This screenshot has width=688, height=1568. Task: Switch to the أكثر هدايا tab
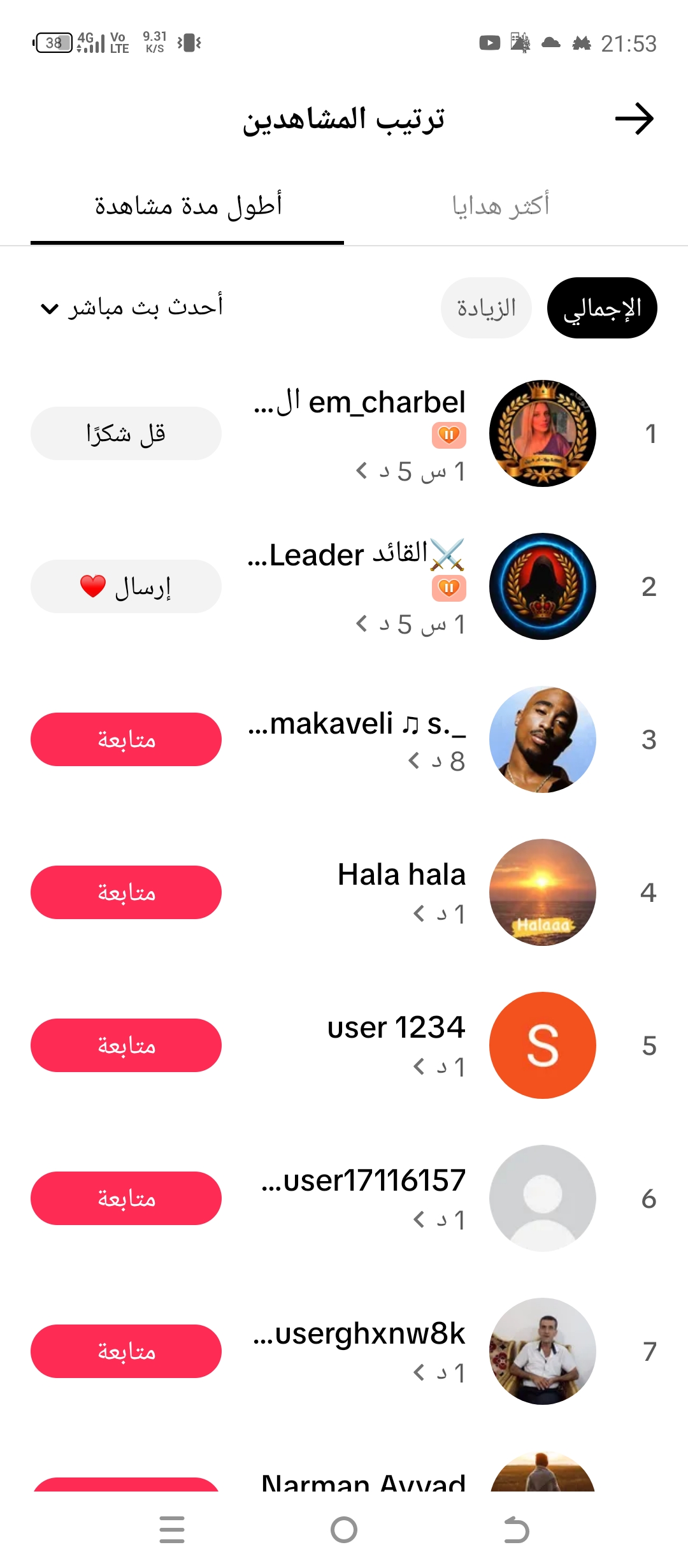tap(501, 206)
